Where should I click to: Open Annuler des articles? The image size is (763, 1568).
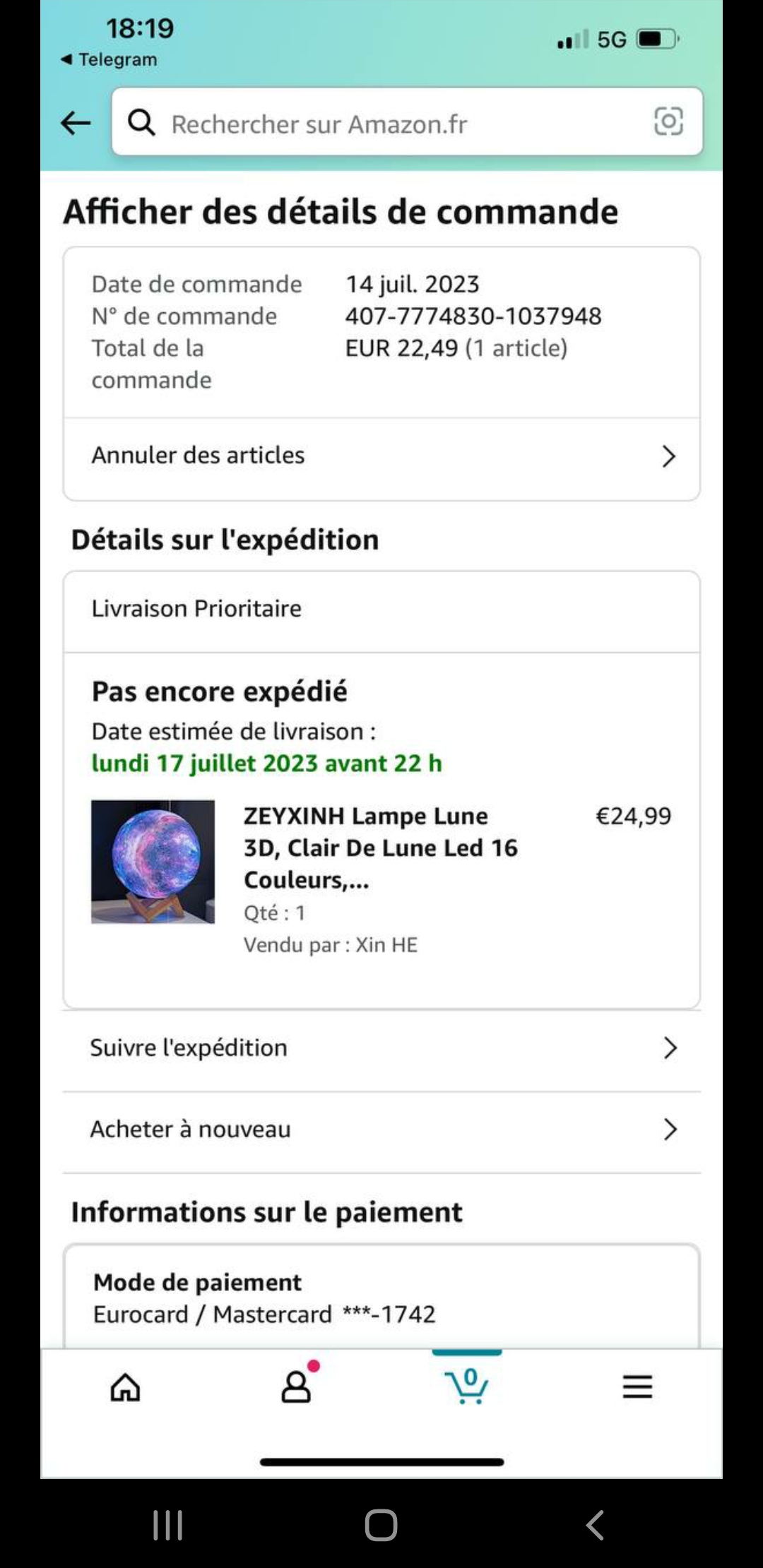pyautogui.click(x=381, y=456)
